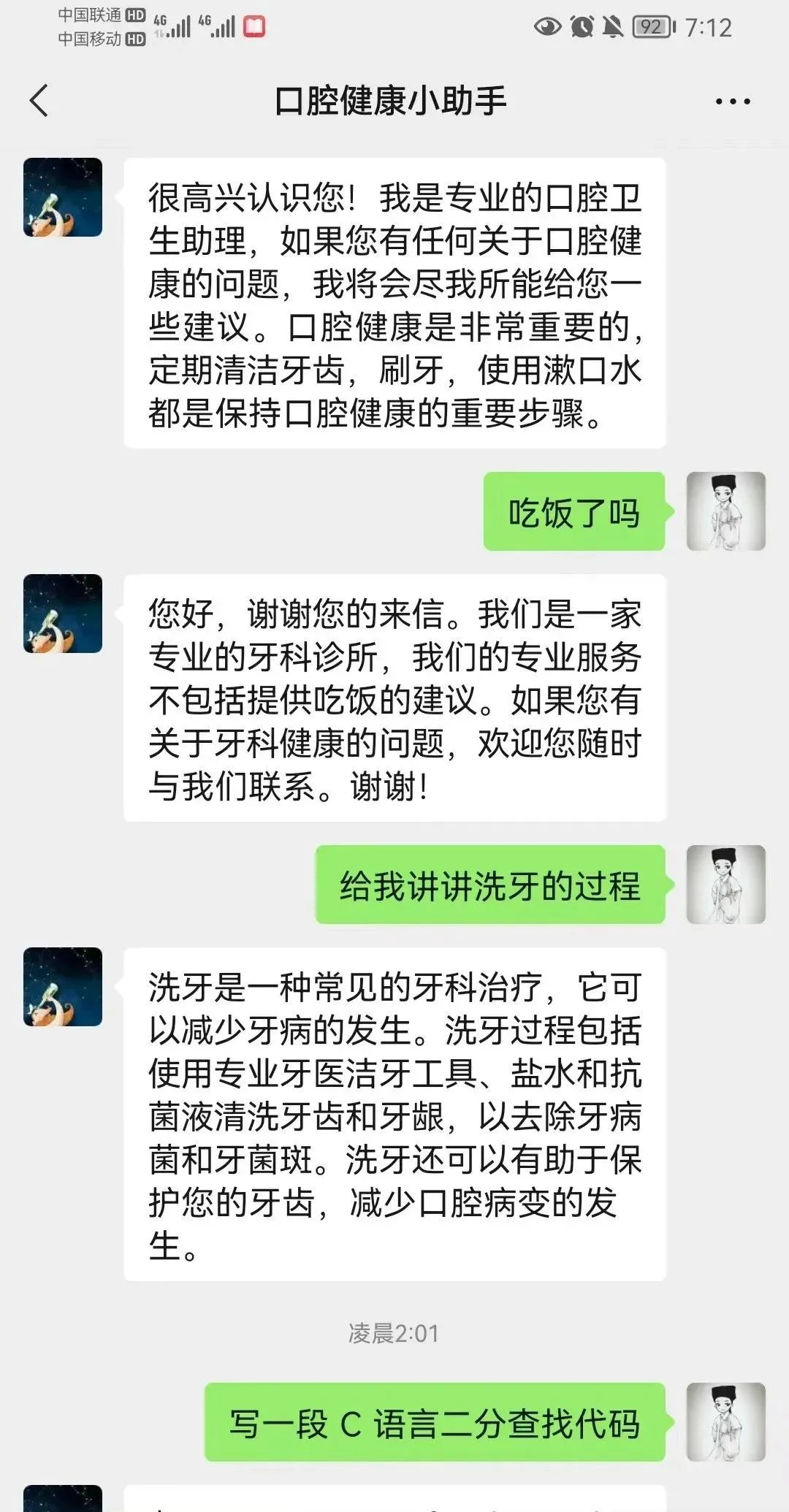
Task: Open the assistant's avatar beside the greeting message
Action: tap(63, 197)
